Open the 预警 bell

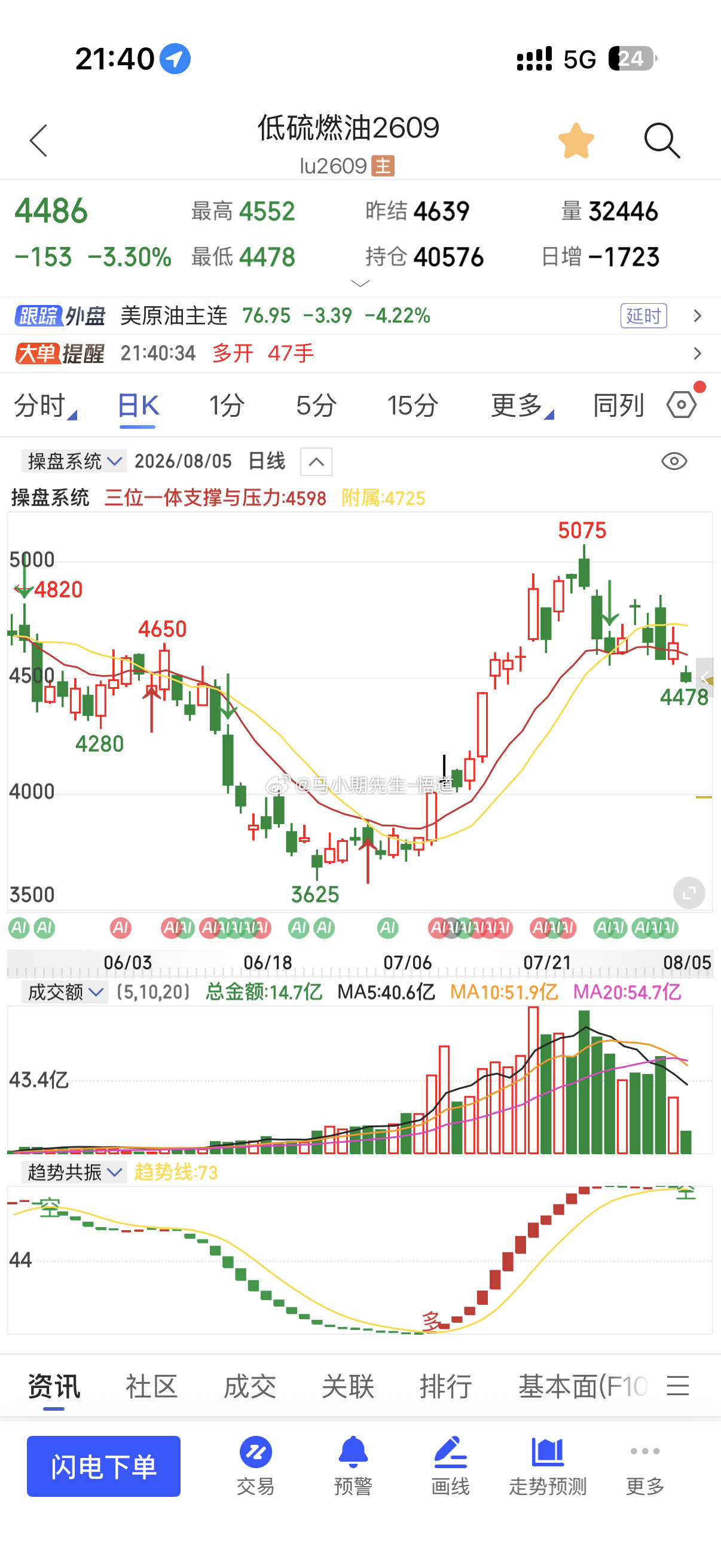tap(353, 1466)
